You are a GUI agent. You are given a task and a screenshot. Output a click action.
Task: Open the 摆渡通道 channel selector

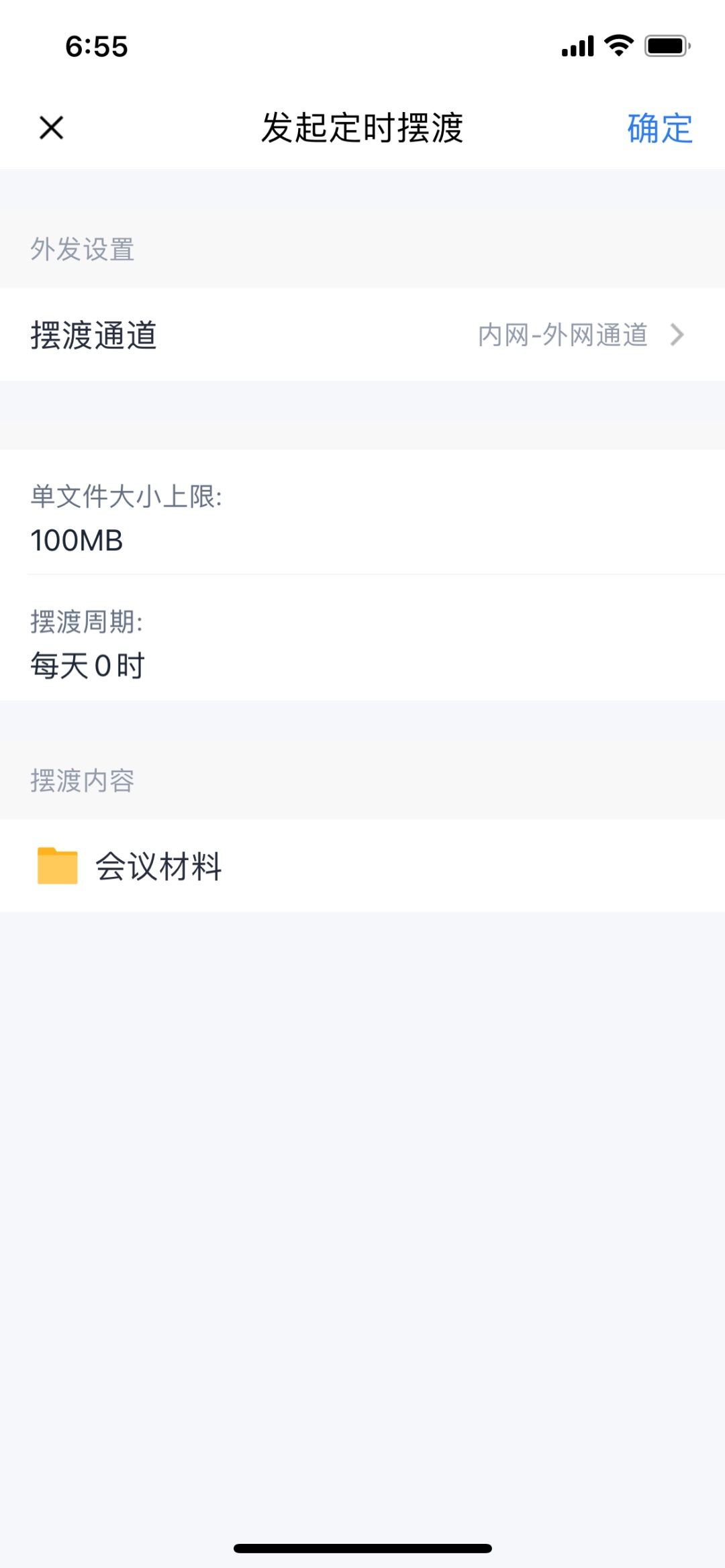(x=362, y=335)
